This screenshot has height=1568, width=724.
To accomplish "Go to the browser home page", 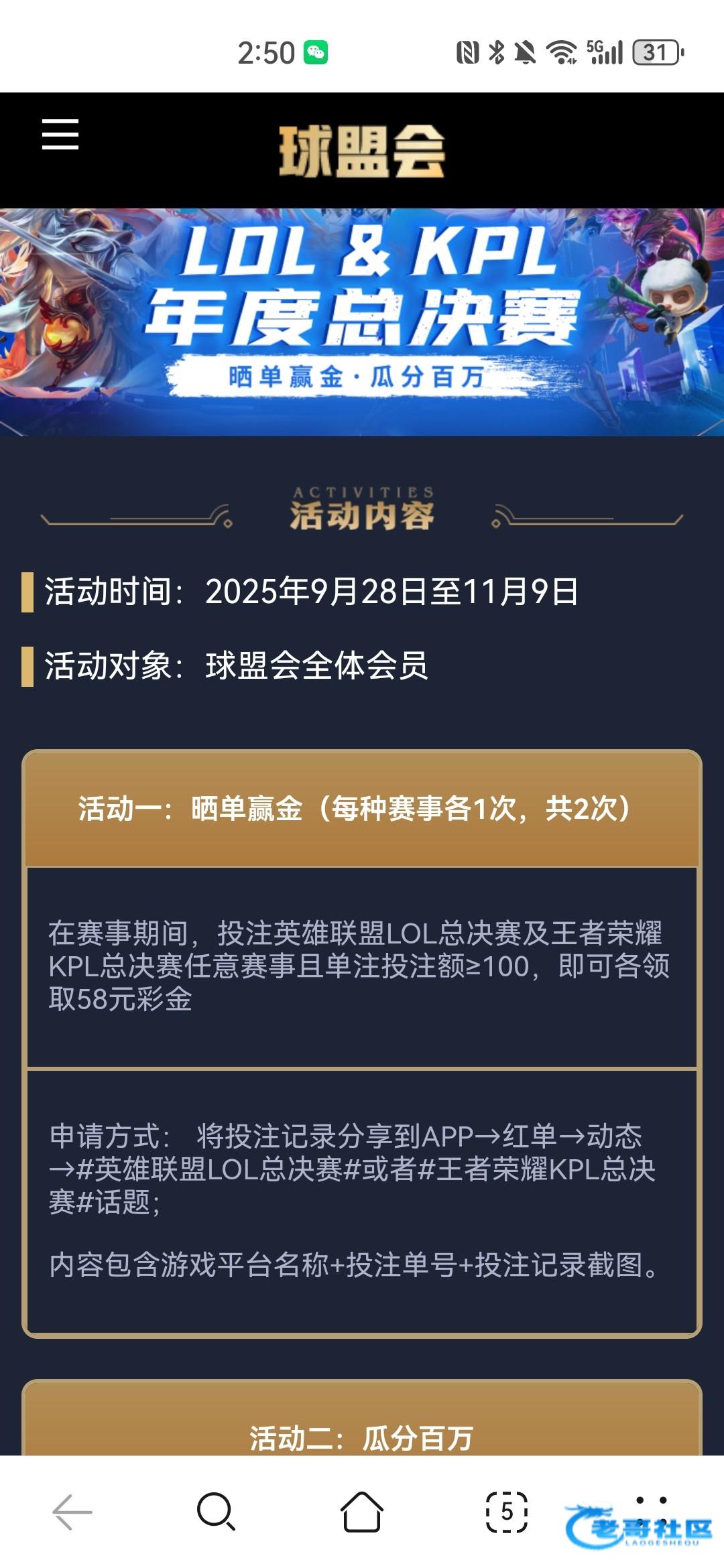I will [362, 1512].
